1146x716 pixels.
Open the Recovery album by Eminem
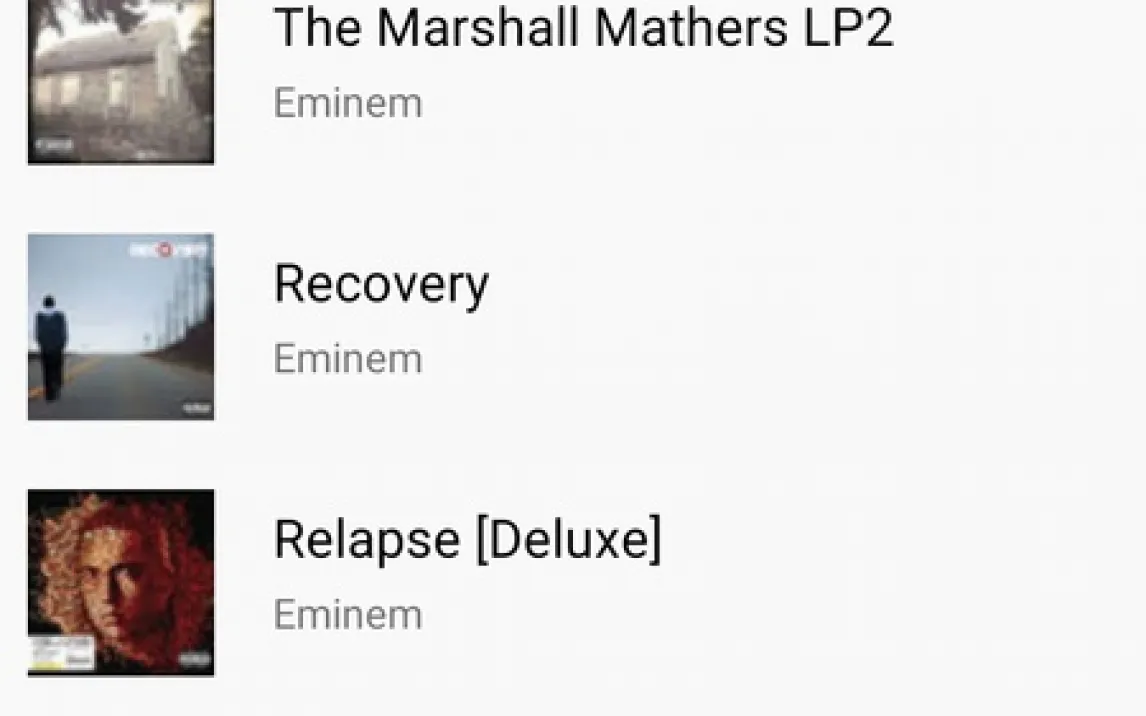coord(381,285)
